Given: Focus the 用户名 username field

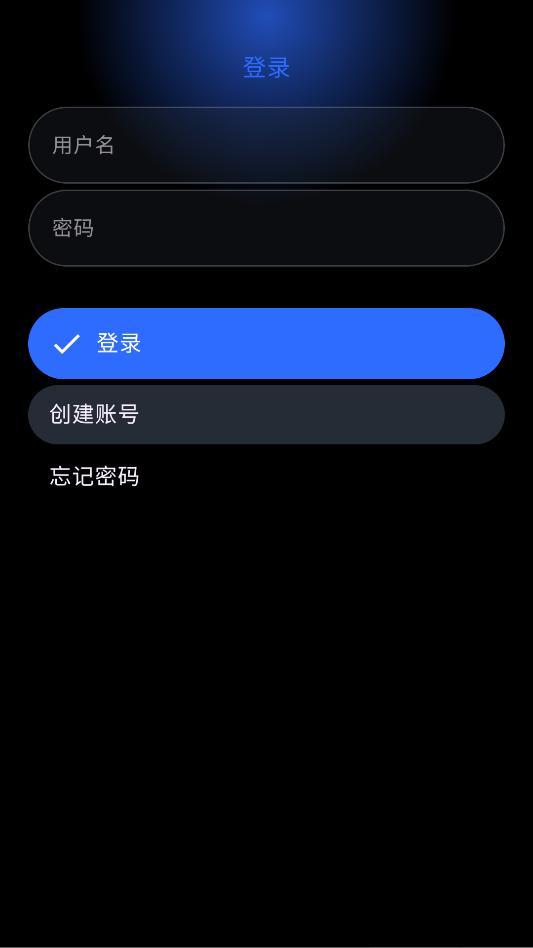Looking at the screenshot, I should (x=266, y=145).
